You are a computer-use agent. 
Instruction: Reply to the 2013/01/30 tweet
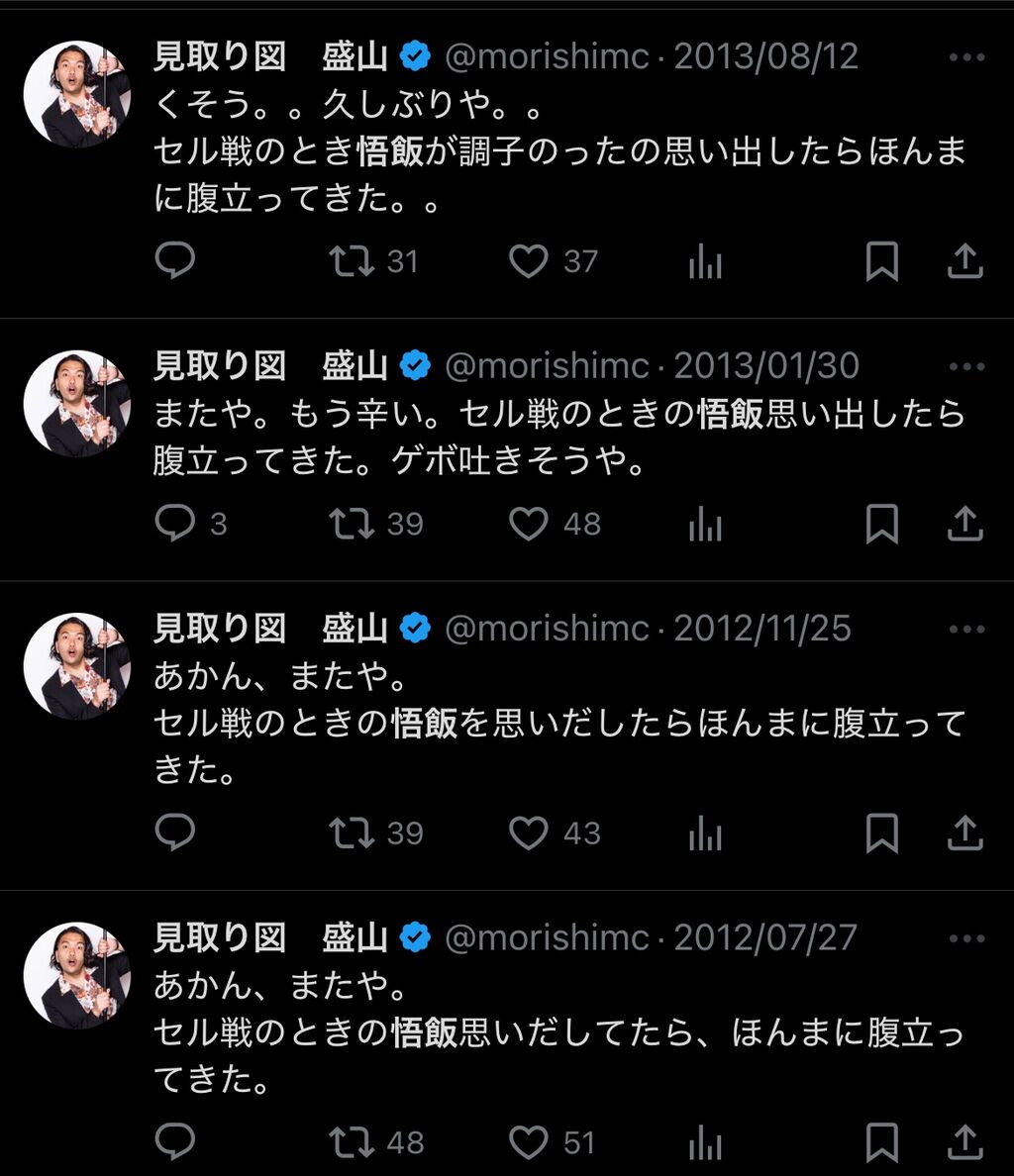click(174, 524)
